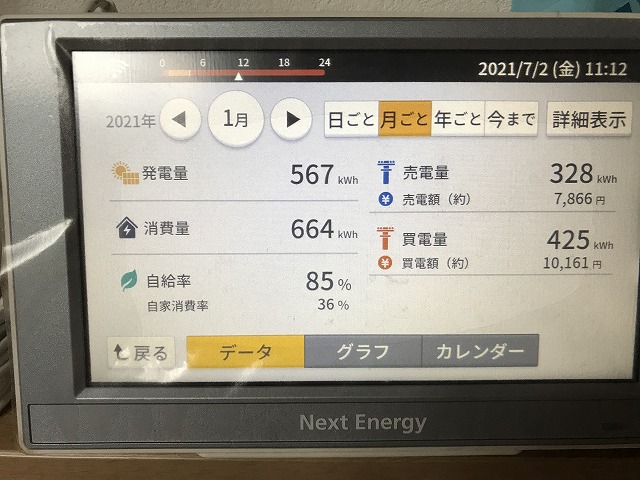
Task: Open the カレンダー tab
Action: click(480, 351)
